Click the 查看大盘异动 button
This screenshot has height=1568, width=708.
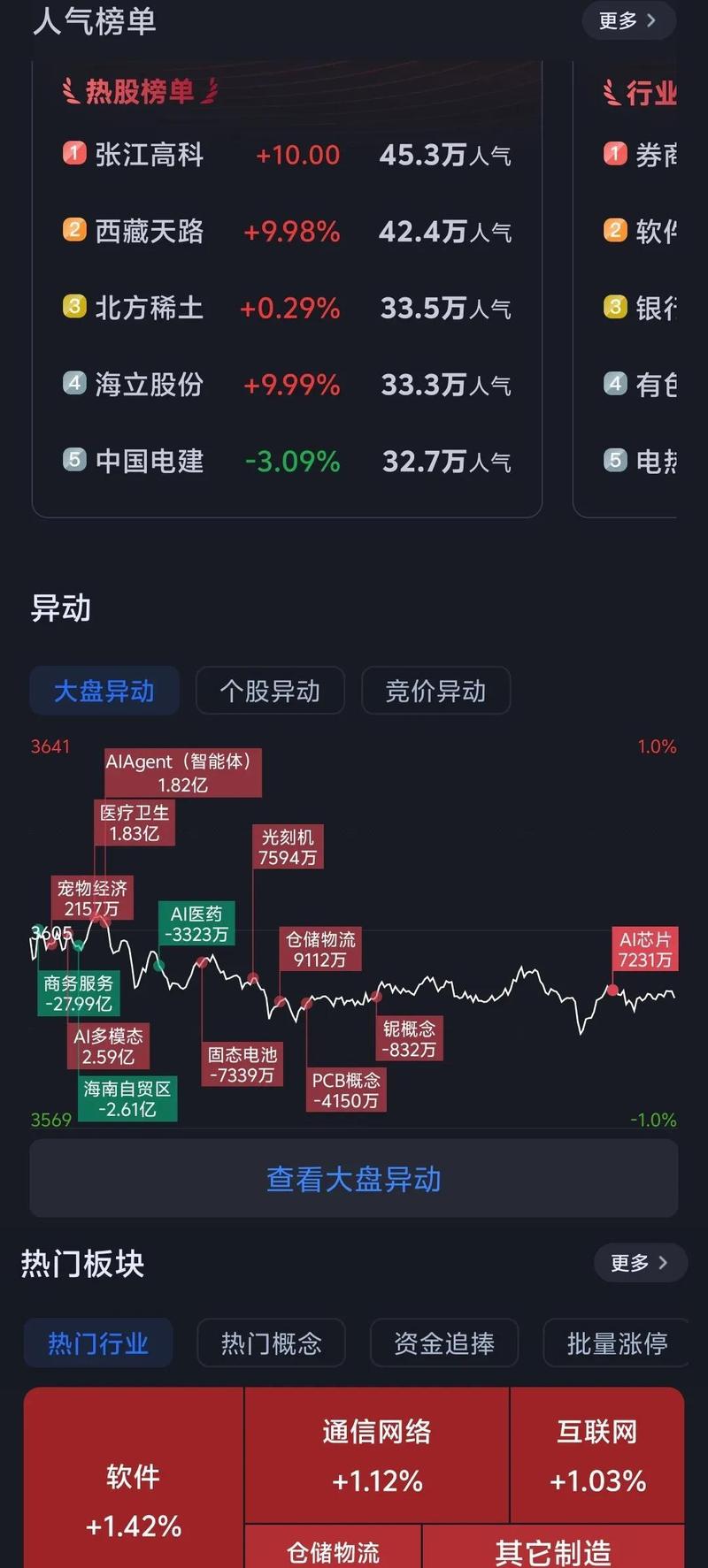point(354,1178)
